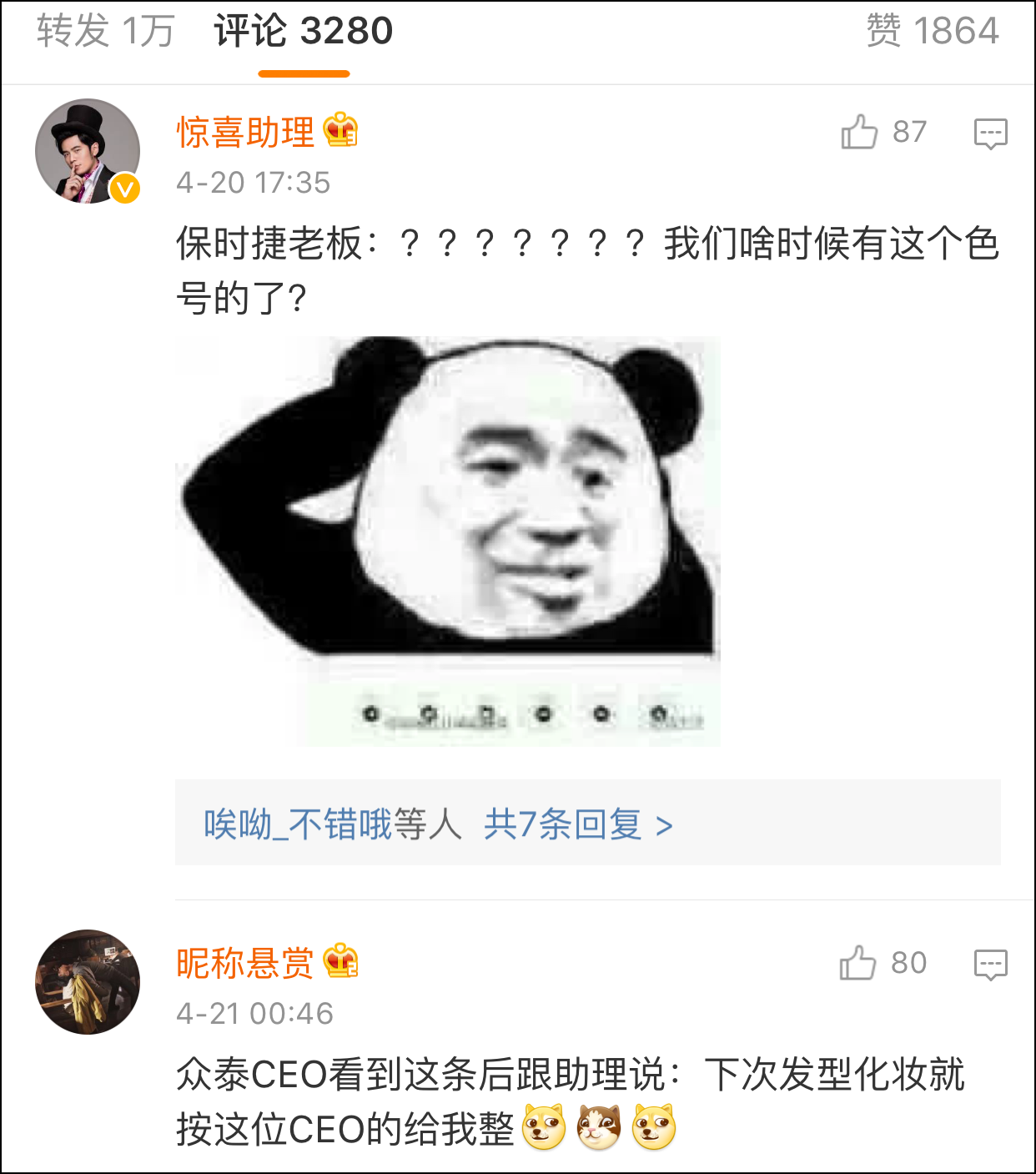
Task: View the panda meme image
Action: 448,541
